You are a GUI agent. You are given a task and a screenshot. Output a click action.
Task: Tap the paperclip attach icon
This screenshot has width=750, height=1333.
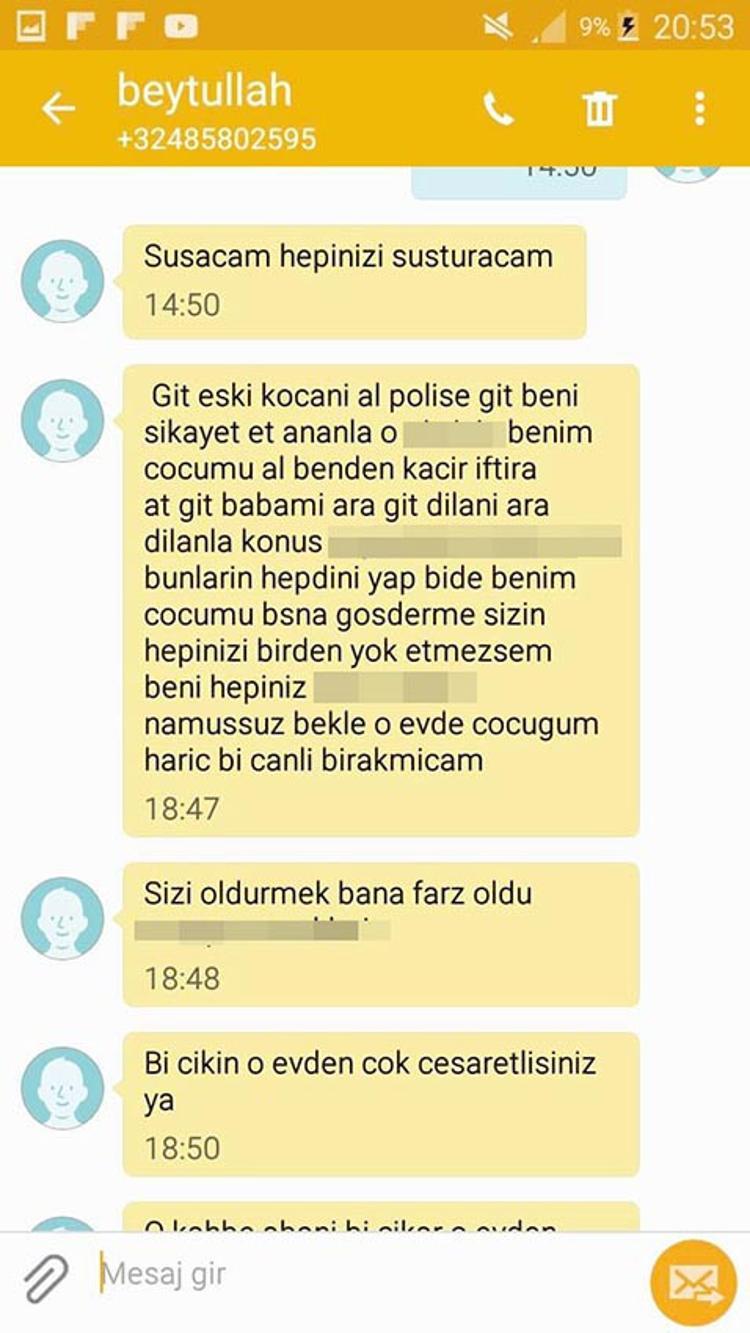click(45, 1277)
